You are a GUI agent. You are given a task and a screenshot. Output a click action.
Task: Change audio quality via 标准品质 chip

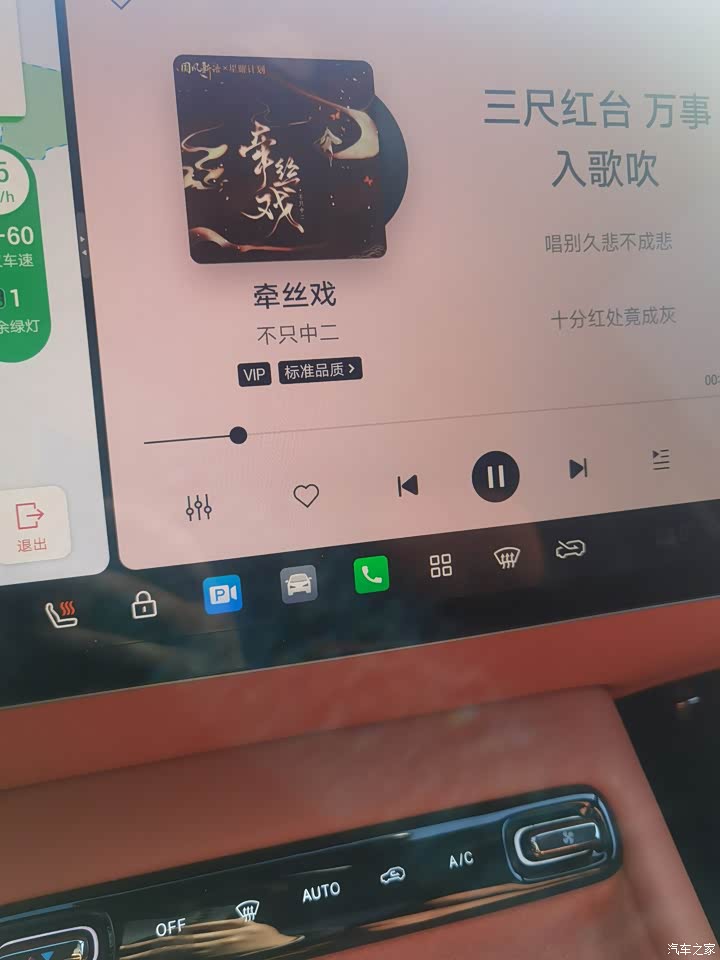(x=320, y=371)
